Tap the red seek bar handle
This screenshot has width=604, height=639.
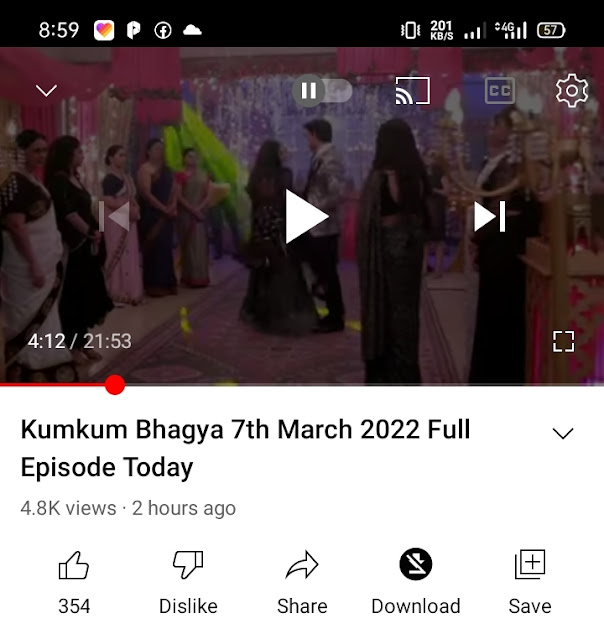click(x=115, y=385)
